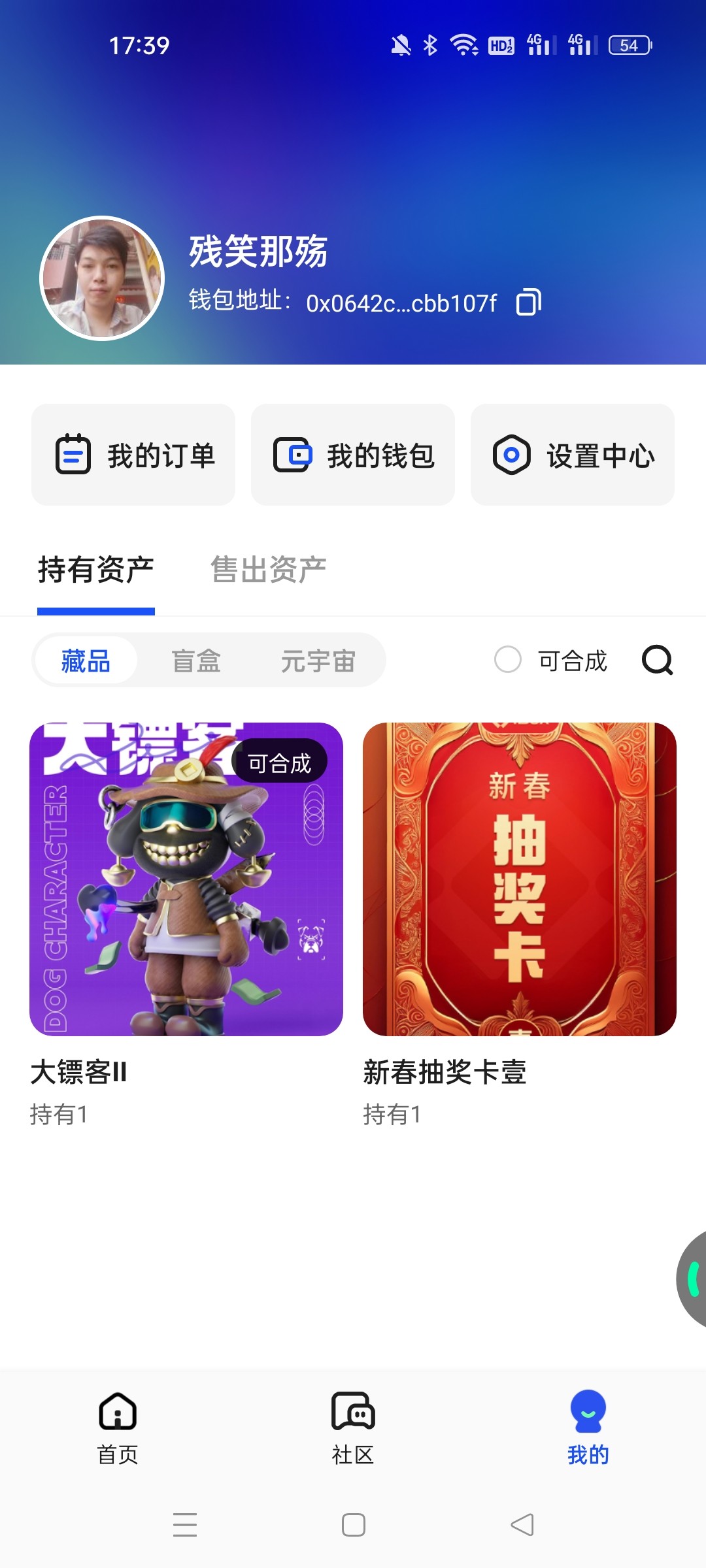The image size is (706, 1568).
Task: Open the floating assistant bubble
Action: pyautogui.click(x=693, y=1279)
